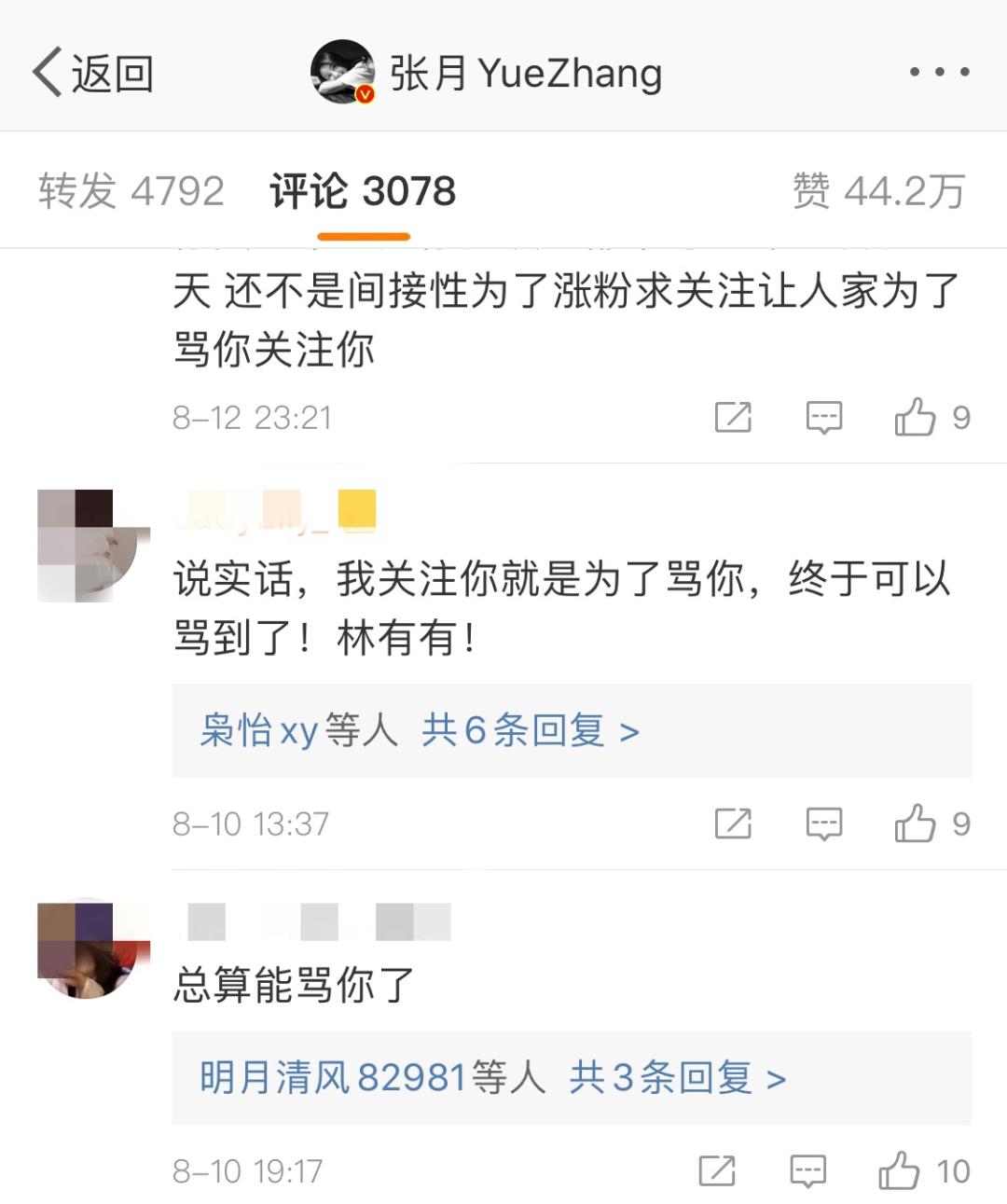Screen dimensions: 1007x1204
Task: Open the 赞 44.2万 tab
Action: [881, 190]
